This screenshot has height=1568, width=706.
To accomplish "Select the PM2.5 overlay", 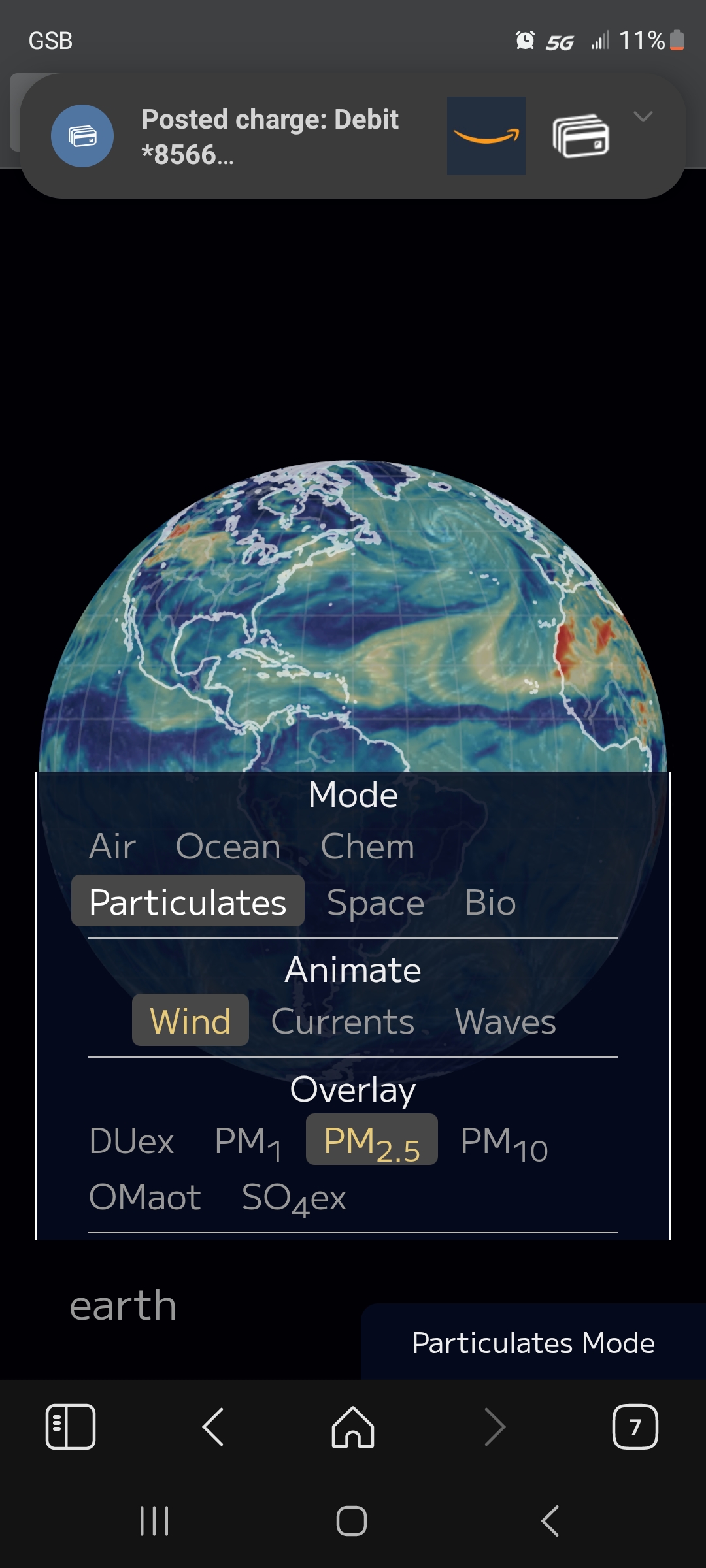I will [371, 1140].
